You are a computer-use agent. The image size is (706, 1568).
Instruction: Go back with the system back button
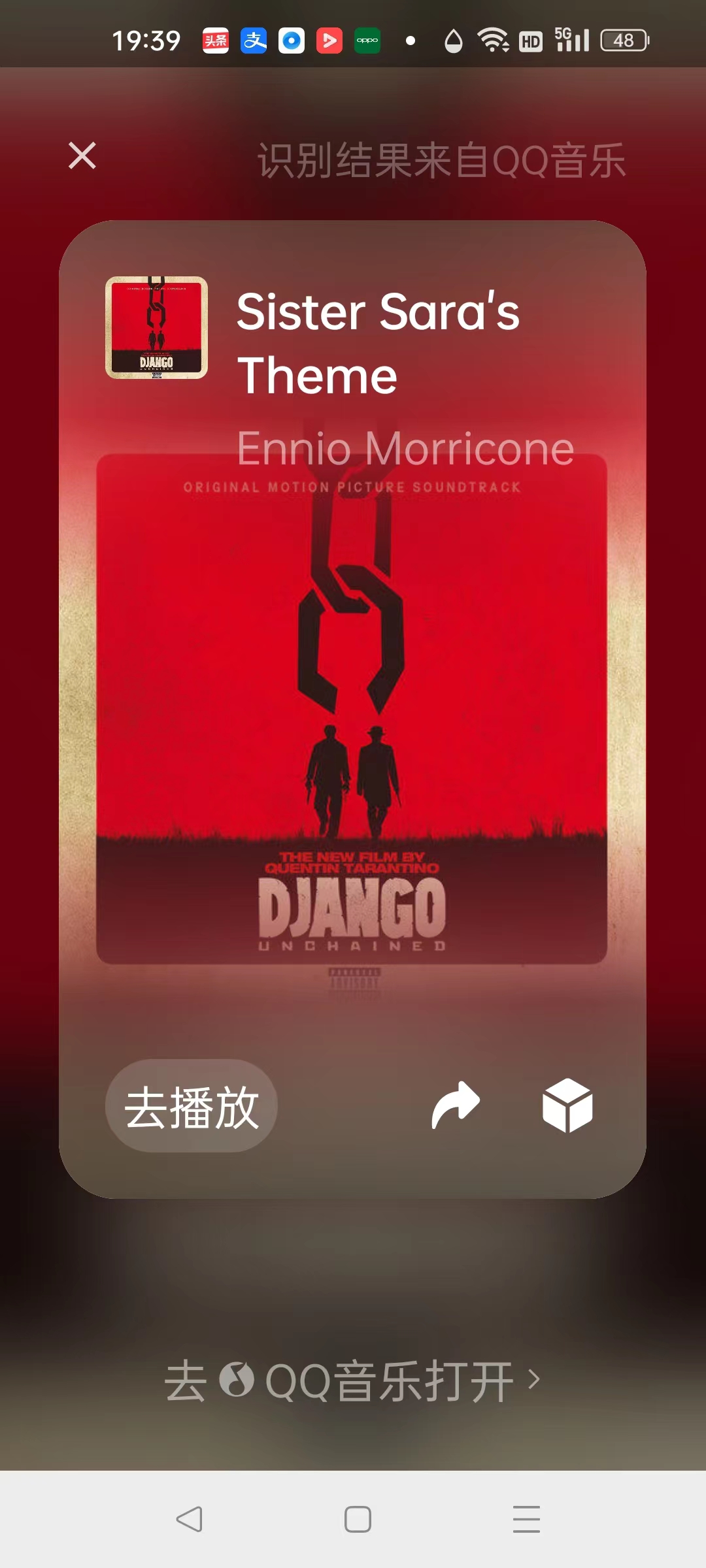coord(190,1519)
